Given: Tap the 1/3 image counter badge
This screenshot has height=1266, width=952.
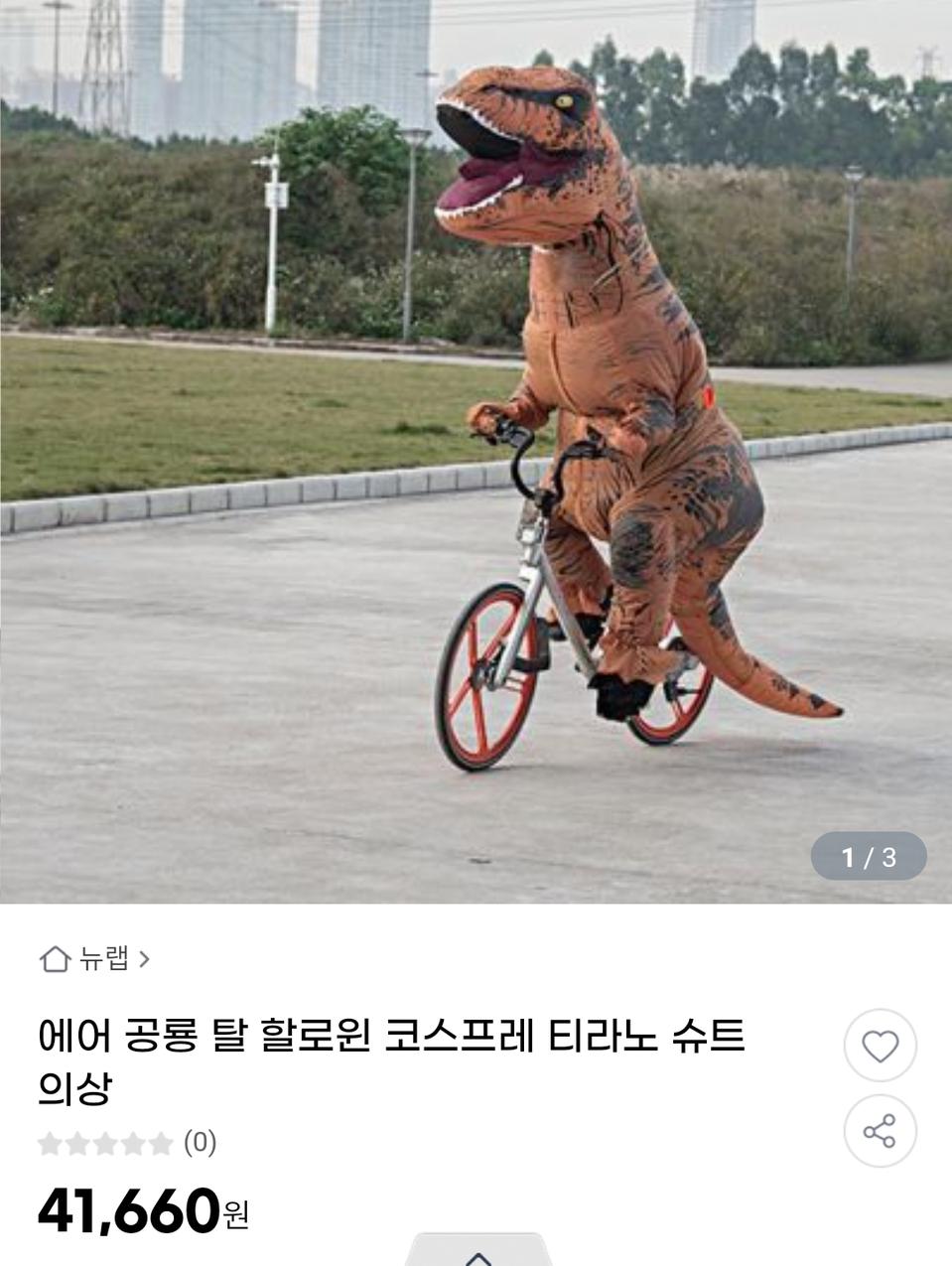Looking at the screenshot, I should click(x=869, y=855).
